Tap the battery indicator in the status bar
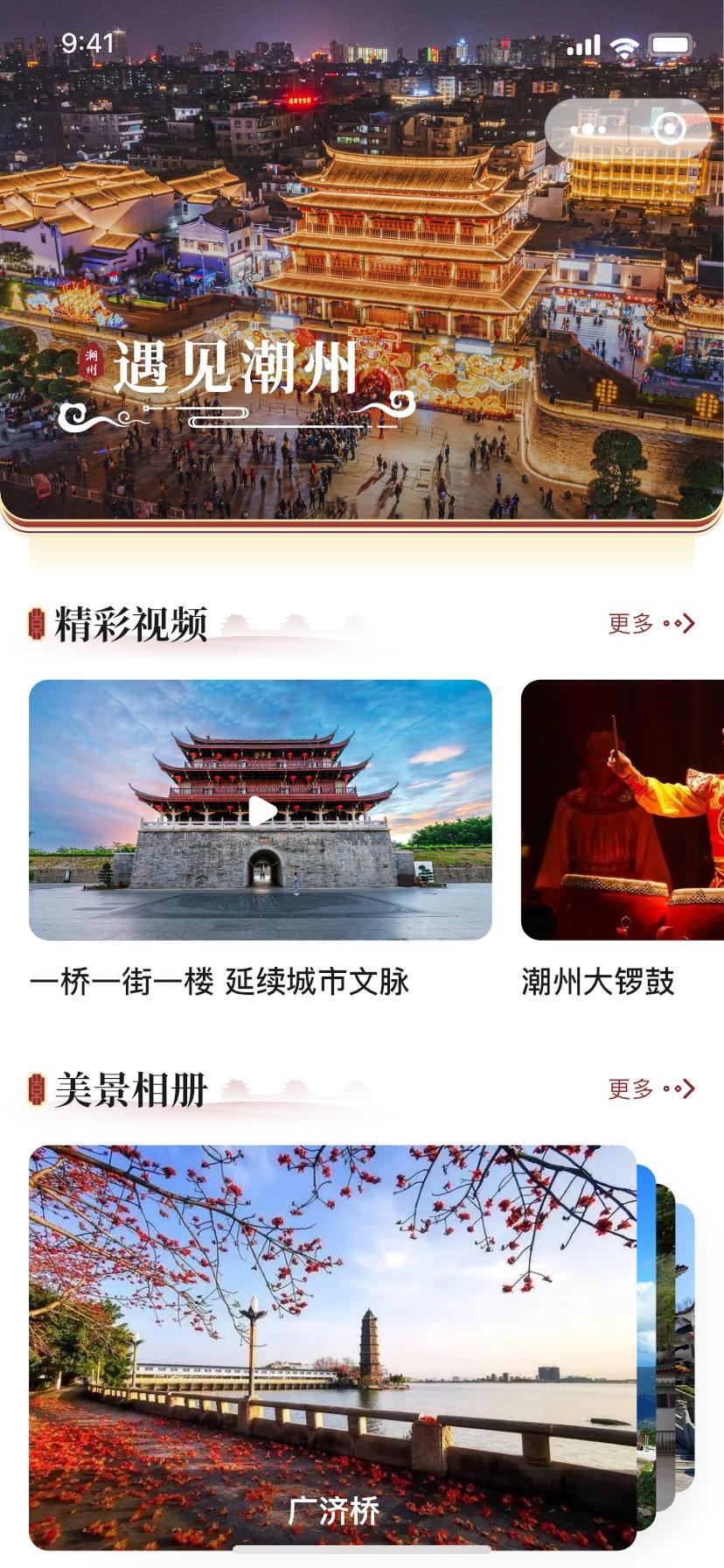Screen dimensions: 724x1568 tap(672, 44)
